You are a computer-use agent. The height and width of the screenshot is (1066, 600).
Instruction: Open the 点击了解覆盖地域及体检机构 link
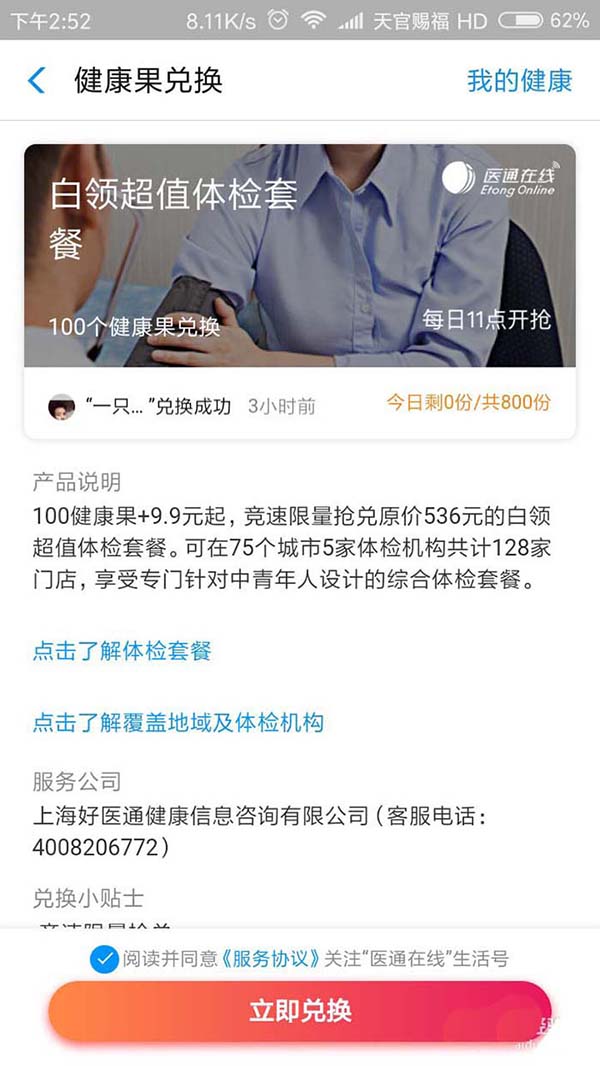178,722
